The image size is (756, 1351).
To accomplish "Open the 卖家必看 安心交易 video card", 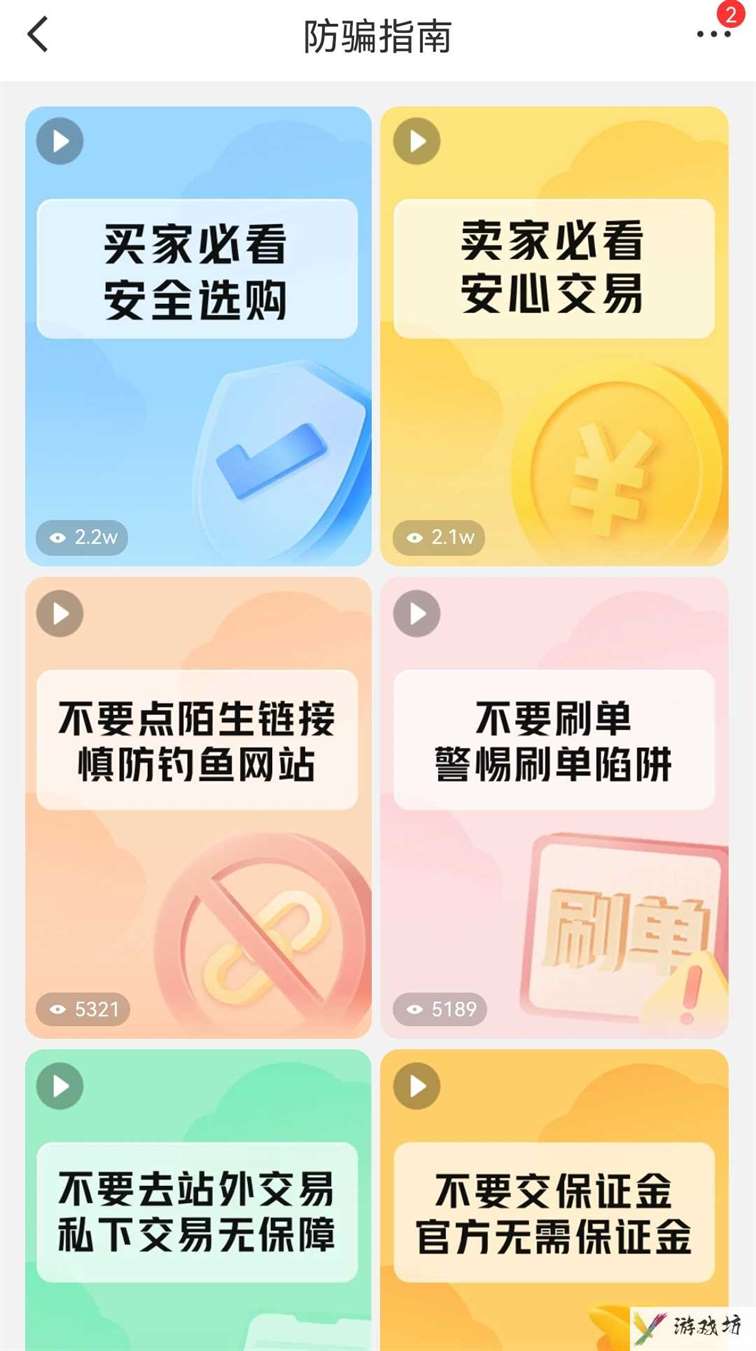I will pyautogui.click(x=554, y=336).
